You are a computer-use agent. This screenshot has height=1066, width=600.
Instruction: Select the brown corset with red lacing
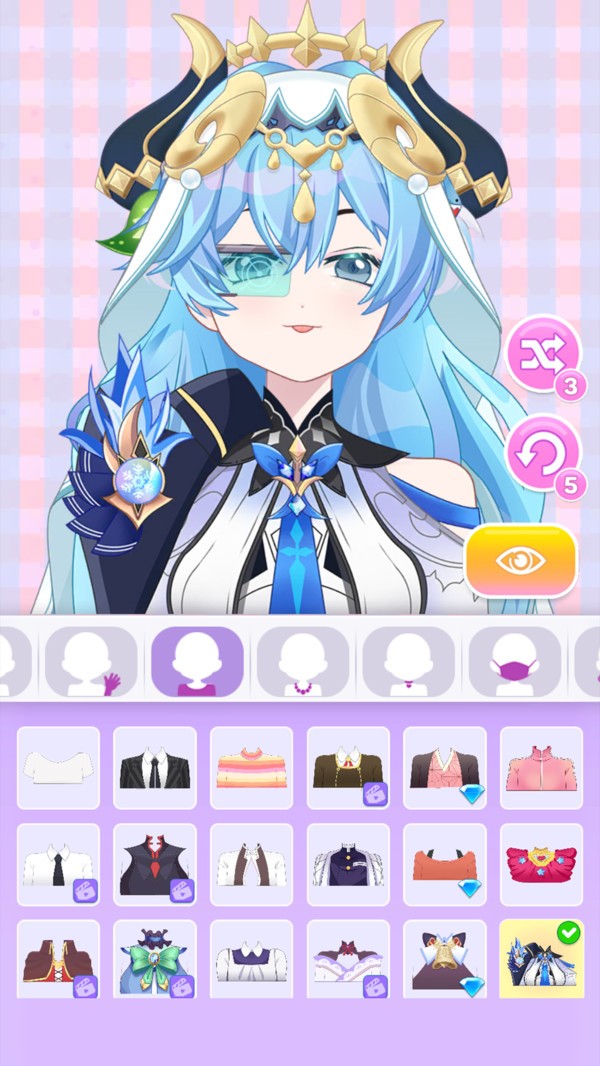58,960
